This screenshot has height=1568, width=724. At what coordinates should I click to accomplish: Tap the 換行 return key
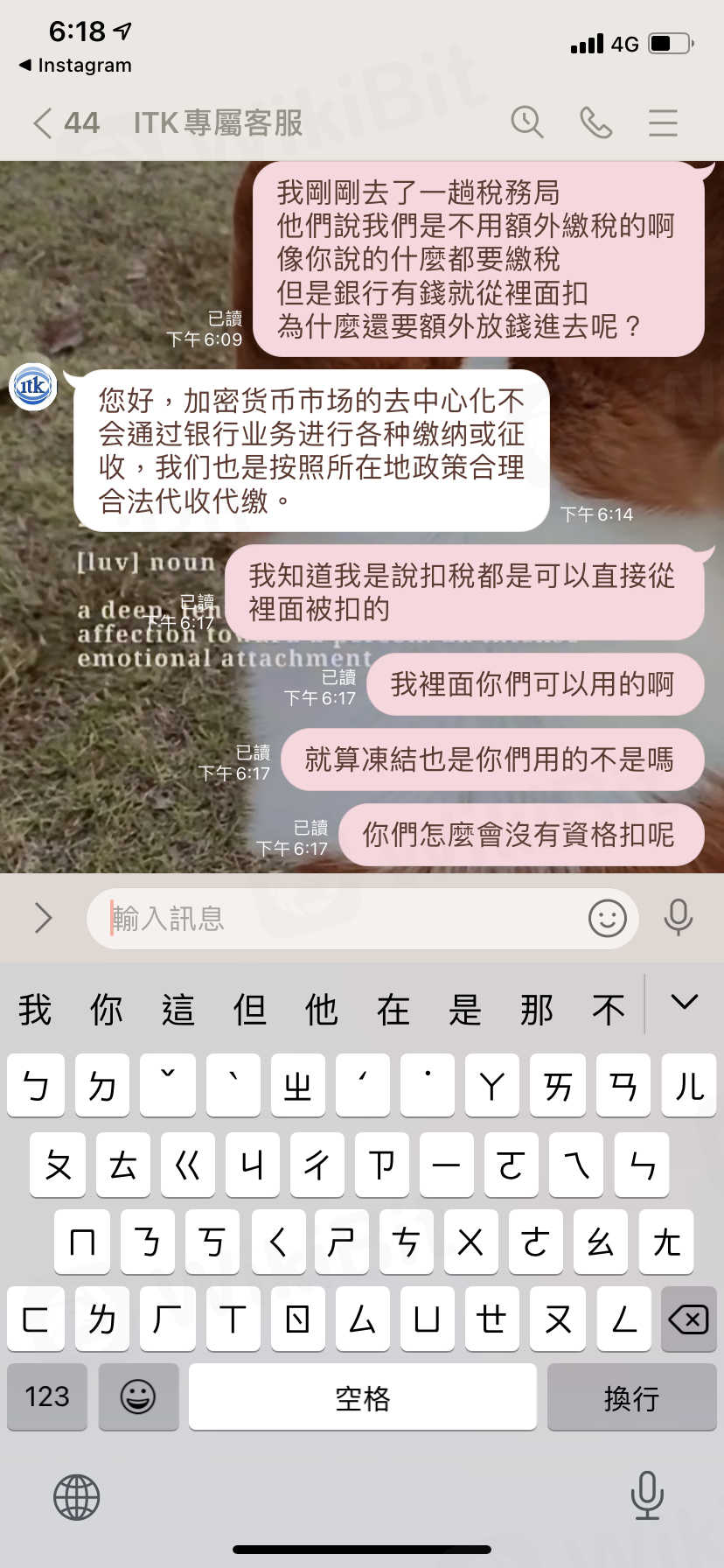[x=631, y=1396]
